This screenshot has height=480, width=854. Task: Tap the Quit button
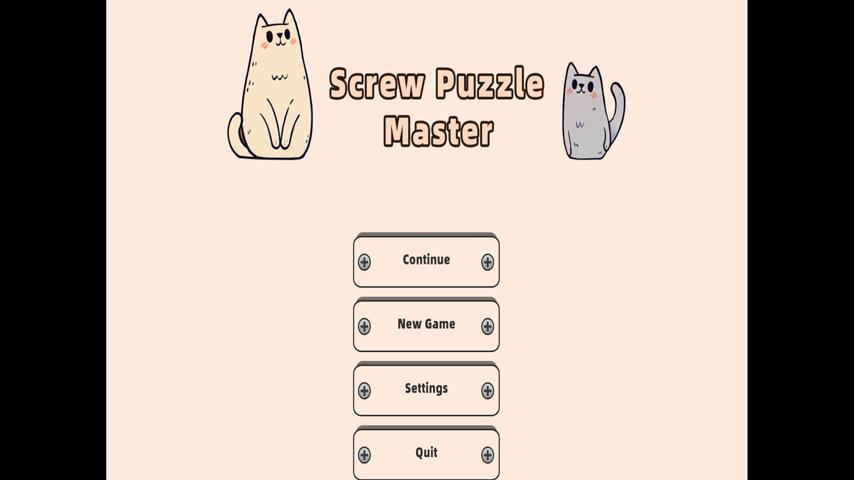pyautogui.click(x=426, y=453)
